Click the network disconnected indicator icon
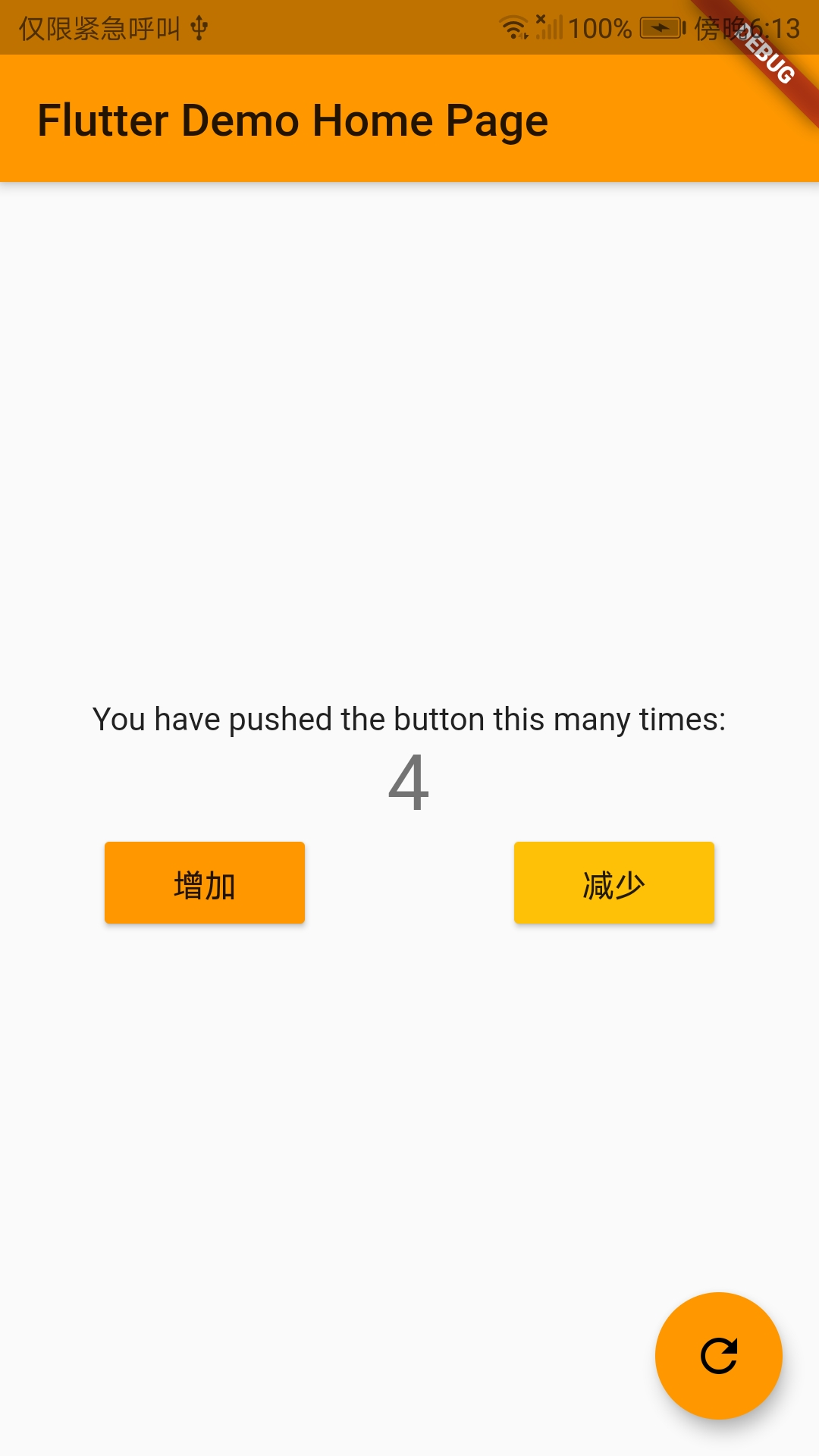The image size is (819, 1456). tap(539, 19)
